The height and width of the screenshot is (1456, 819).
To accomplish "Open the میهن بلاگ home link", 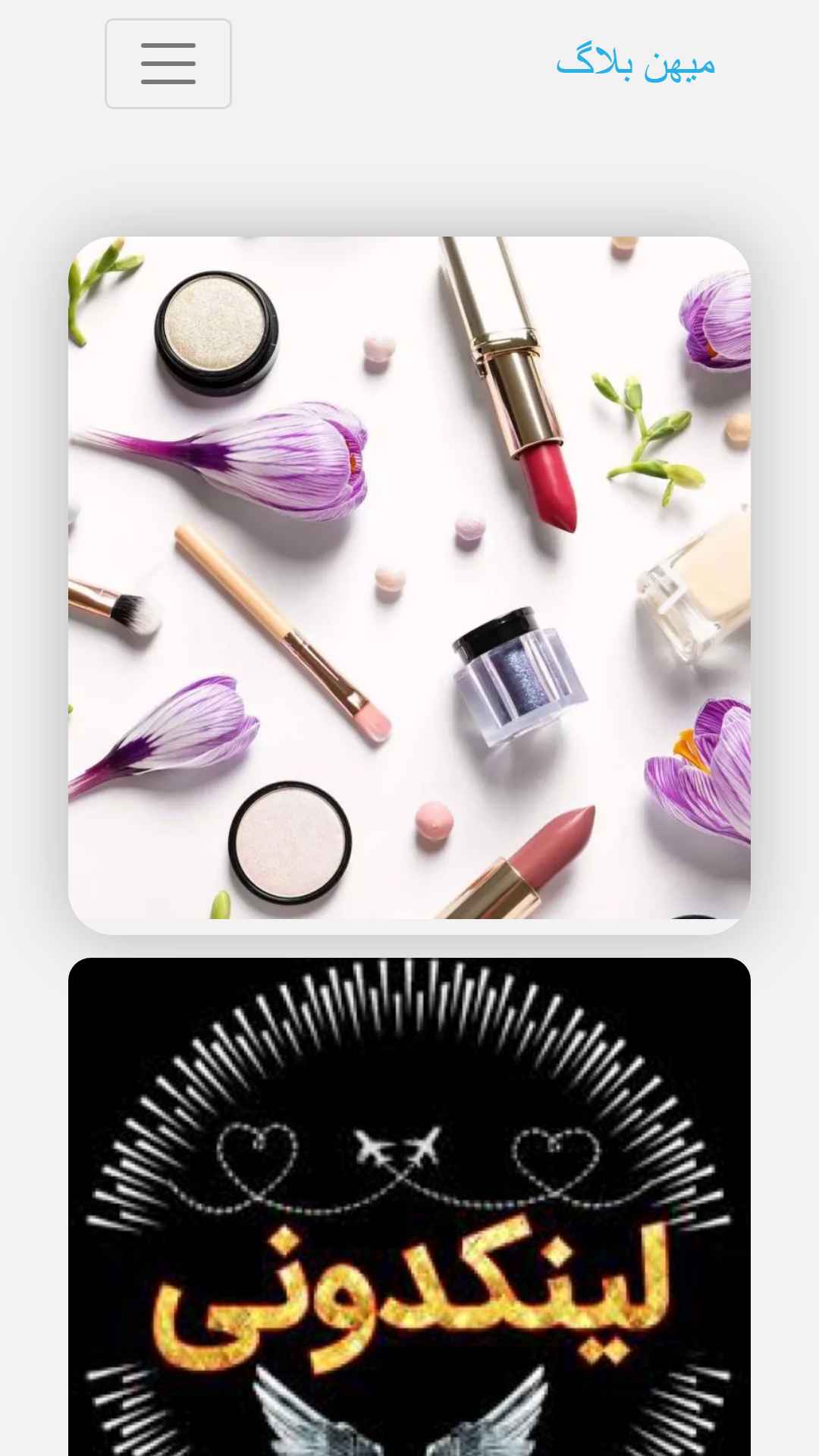I will (x=635, y=64).
